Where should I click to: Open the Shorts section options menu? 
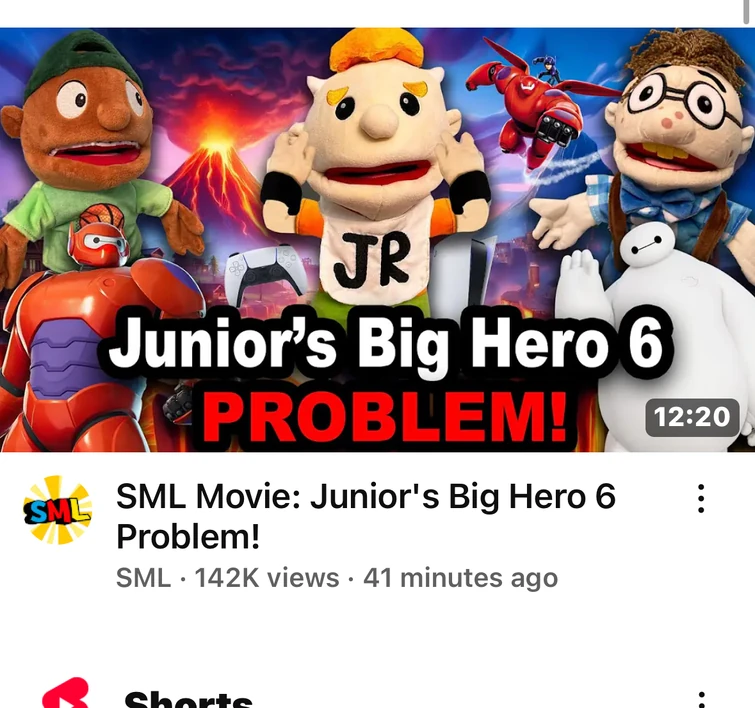coord(701,699)
